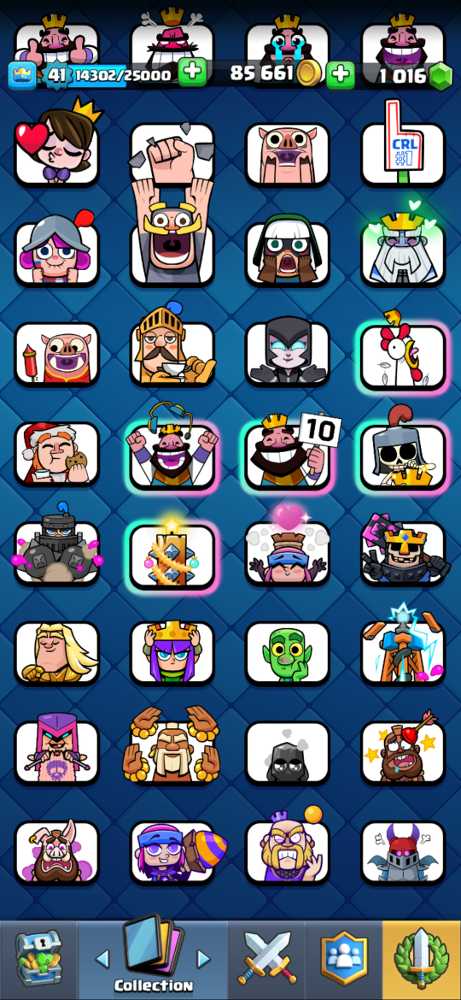Buy gems using the plus beside experience bar

[192, 73]
